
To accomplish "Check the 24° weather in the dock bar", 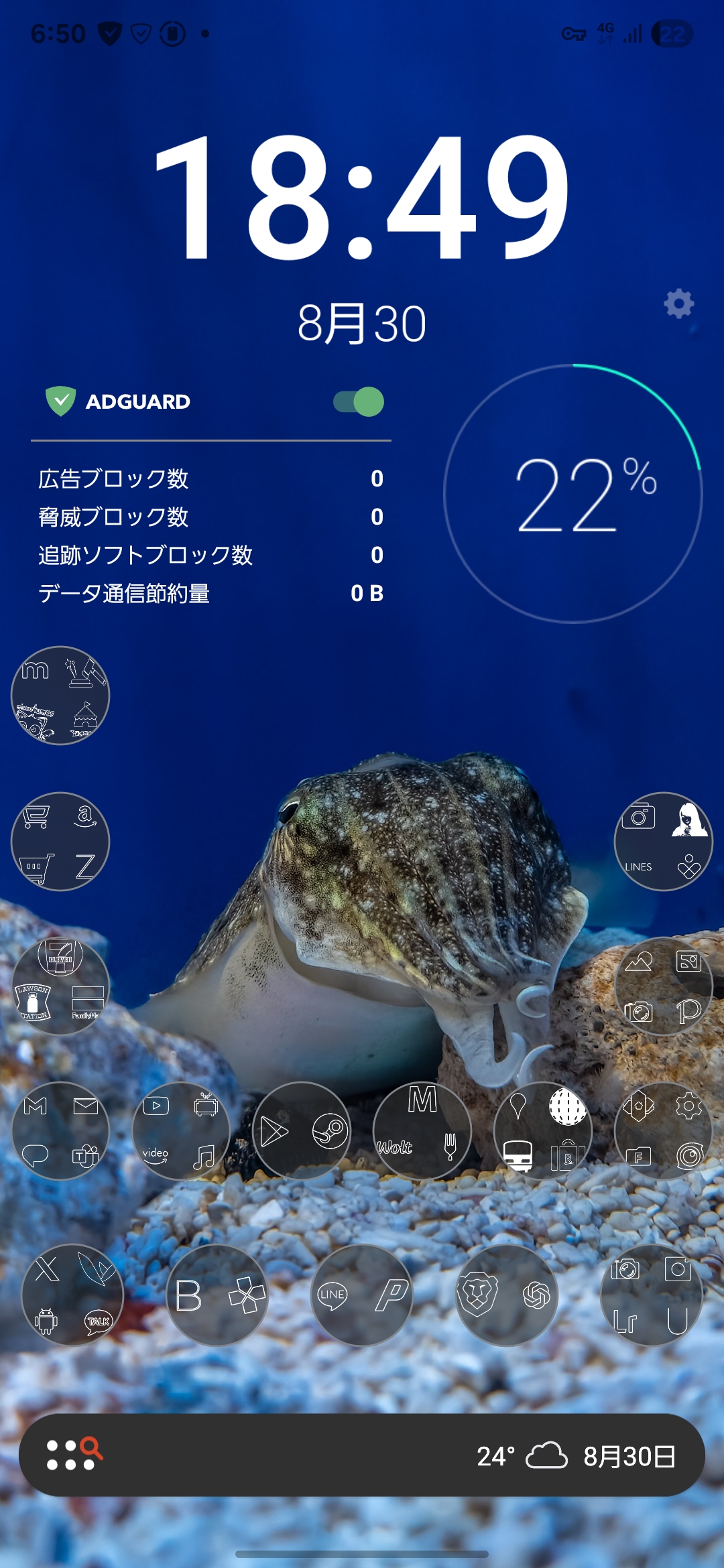I will pyautogui.click(x=522, y=1456).
